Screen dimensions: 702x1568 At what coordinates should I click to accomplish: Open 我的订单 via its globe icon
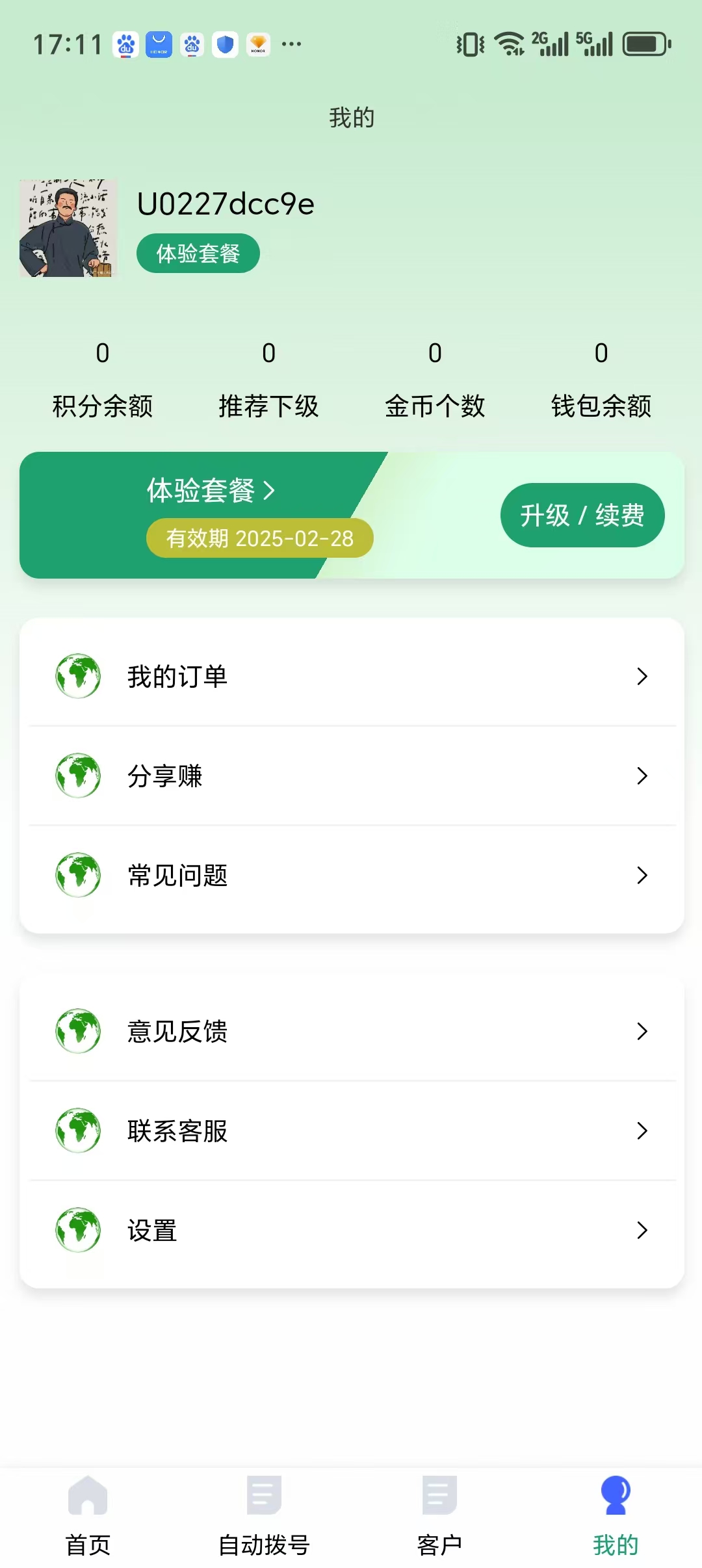click(77, 676)
